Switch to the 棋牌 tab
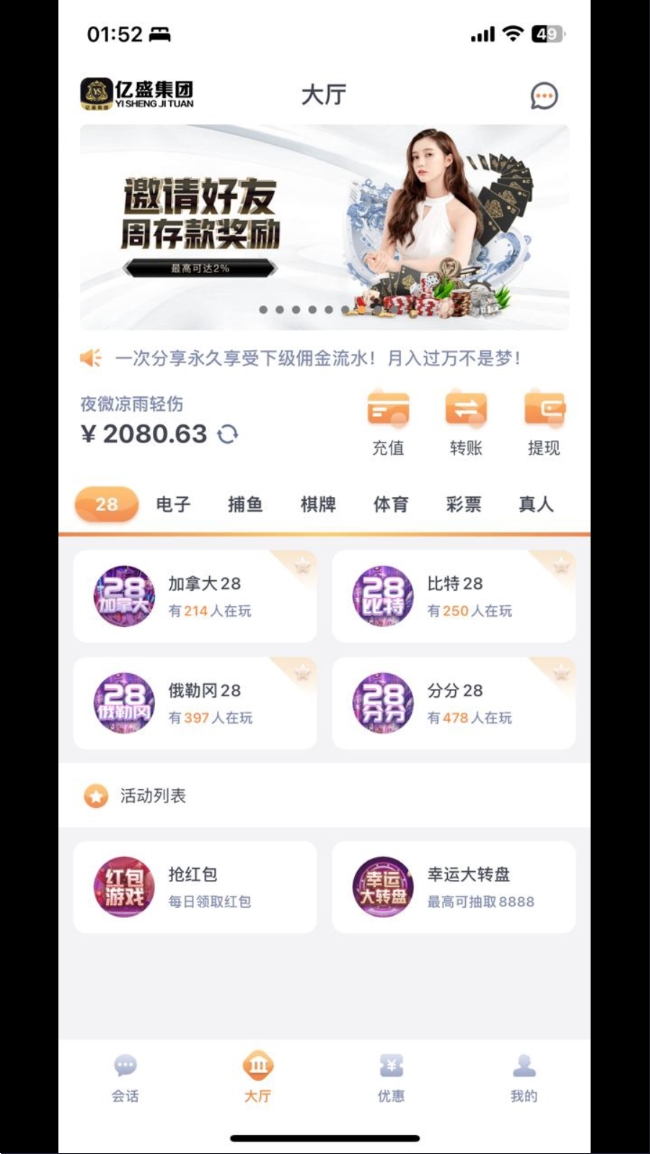Viewport: 650px width, 1154px height. [x=318, y=505]
